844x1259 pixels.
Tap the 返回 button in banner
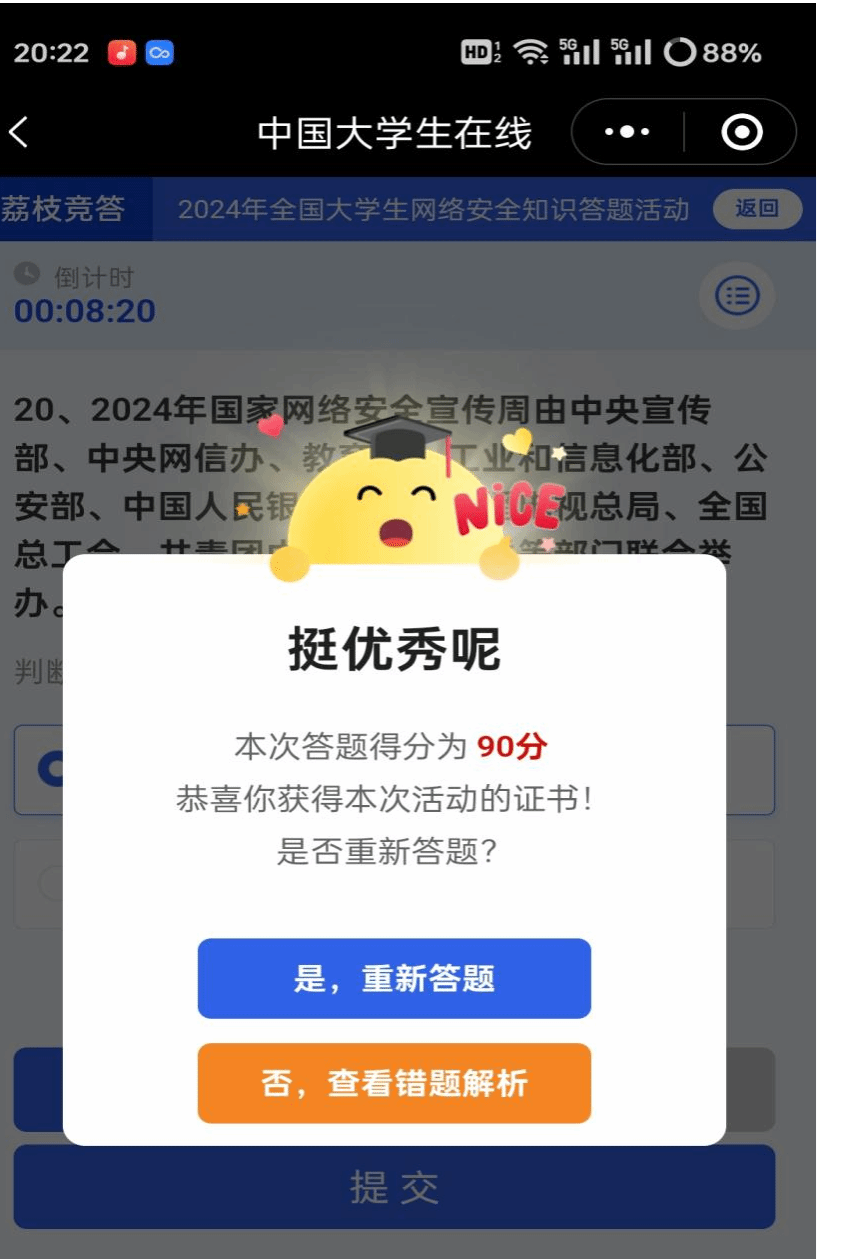pyautogui.click(x=757, y=208)
